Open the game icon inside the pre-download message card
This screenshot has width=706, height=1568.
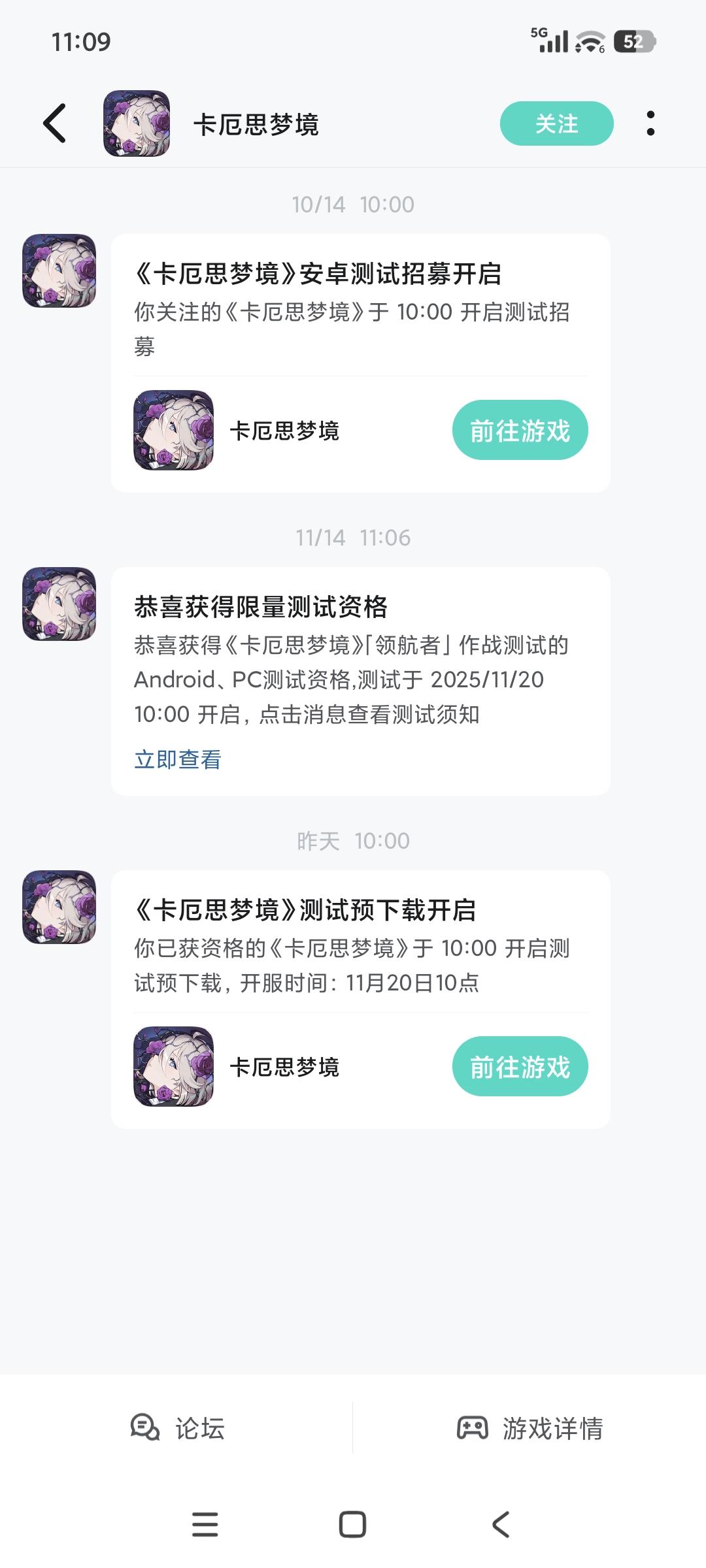pos(175,1066)
